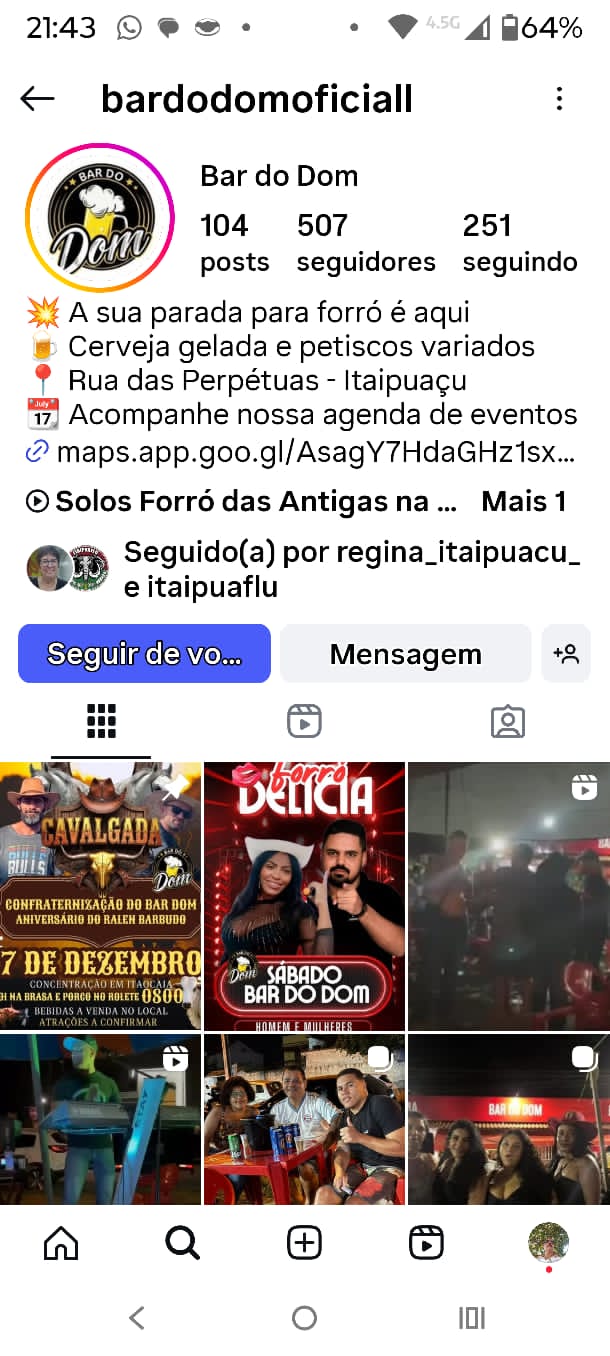The height and width of the screenshot is (1356, 610).
Task: Open my profile from bottom bar avatar
Action: coord(548,1243)
